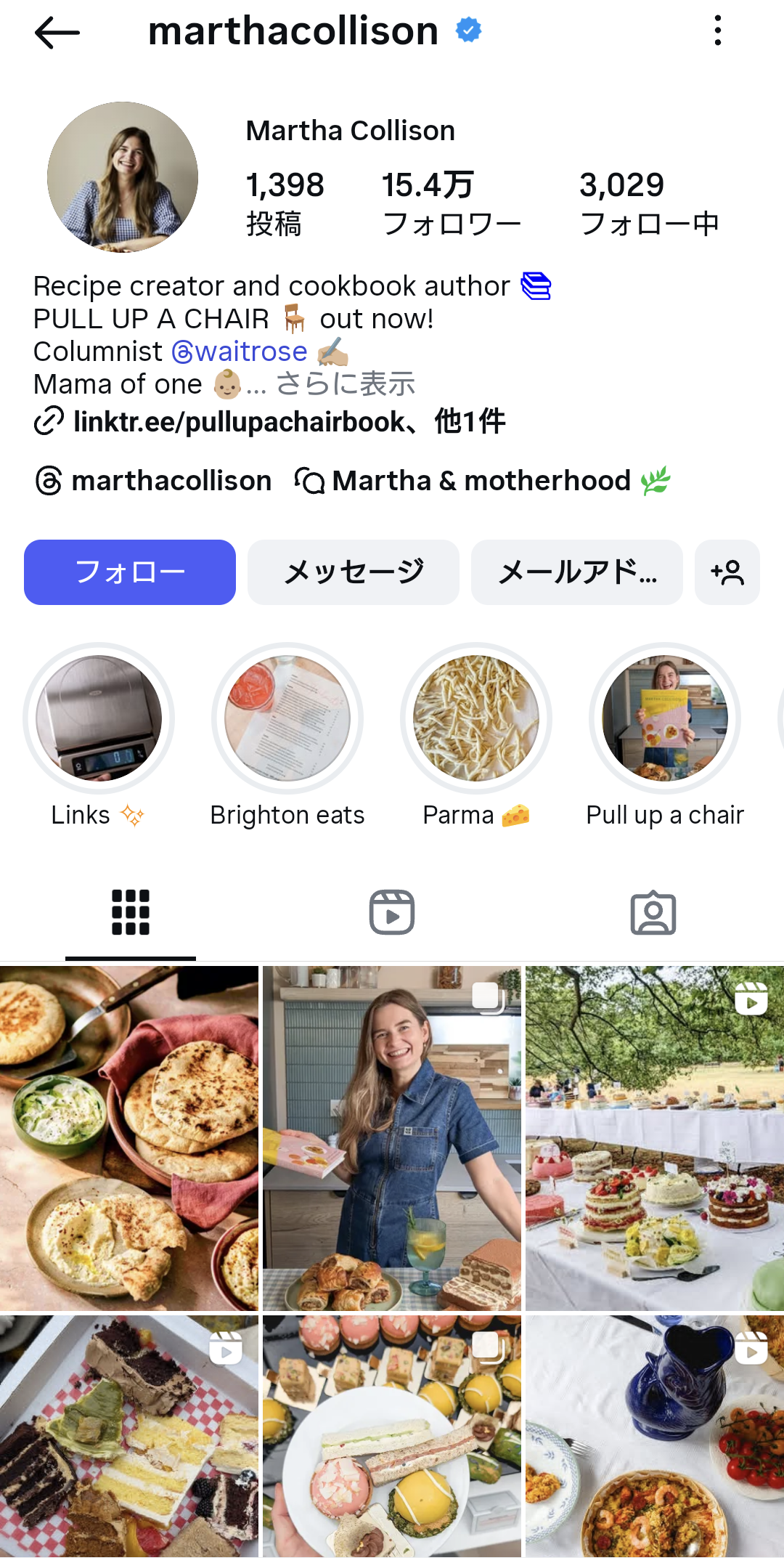This screenshot has height=1563, width=784.
Task: View the follower count 15.4万 list
Action: (x=452, y=203)
